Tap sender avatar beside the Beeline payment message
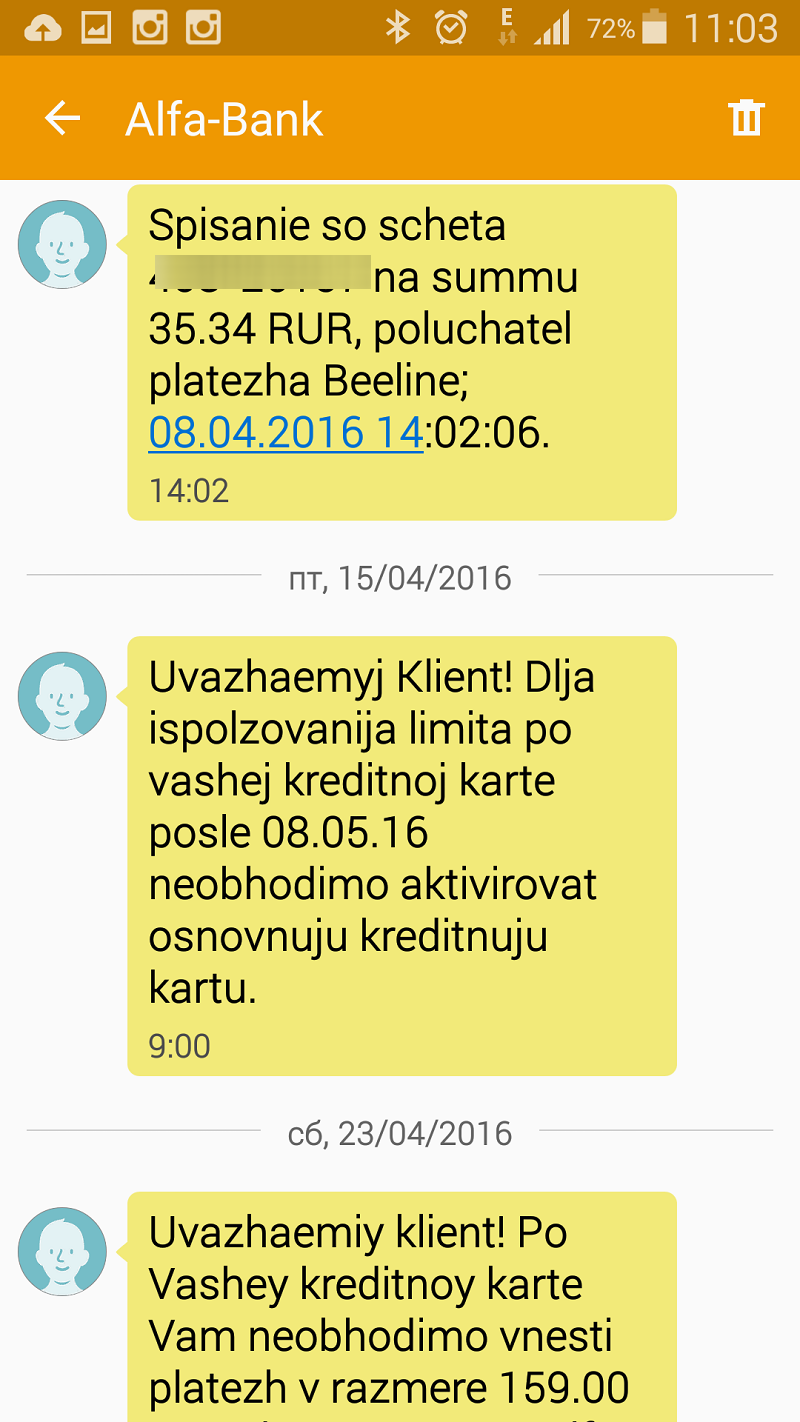800x1422 pixels. click(62, 244)
